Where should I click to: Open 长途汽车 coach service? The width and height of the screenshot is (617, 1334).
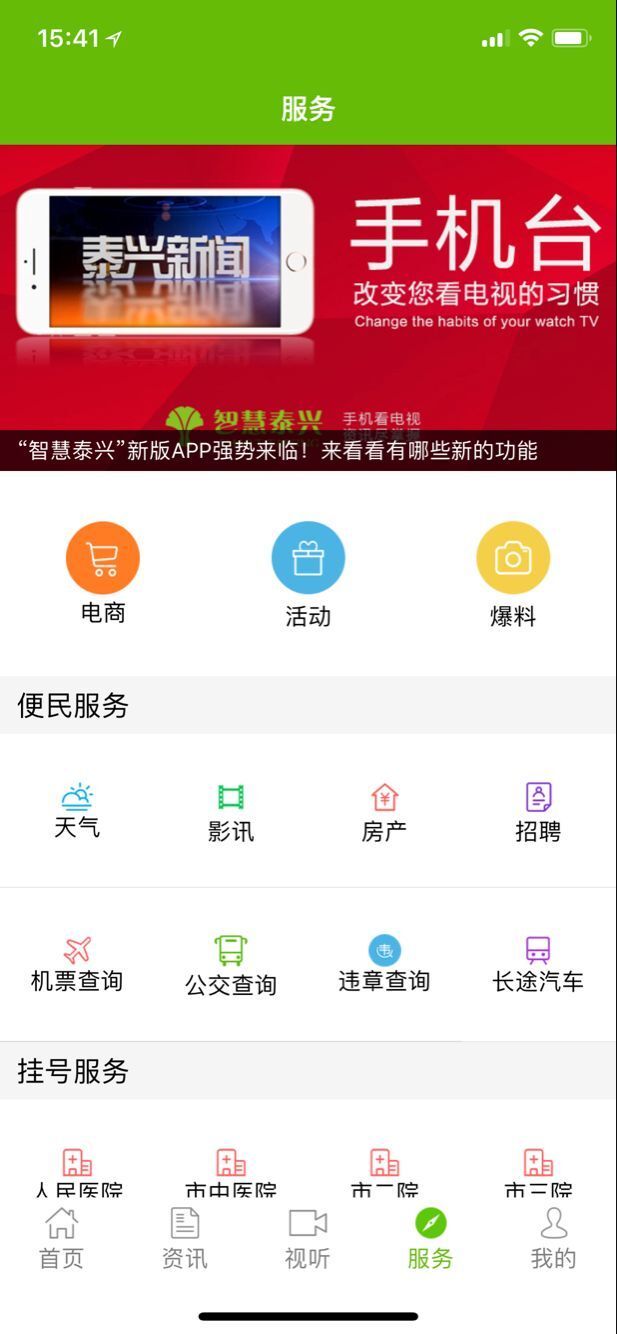click(x=538, y=964)
